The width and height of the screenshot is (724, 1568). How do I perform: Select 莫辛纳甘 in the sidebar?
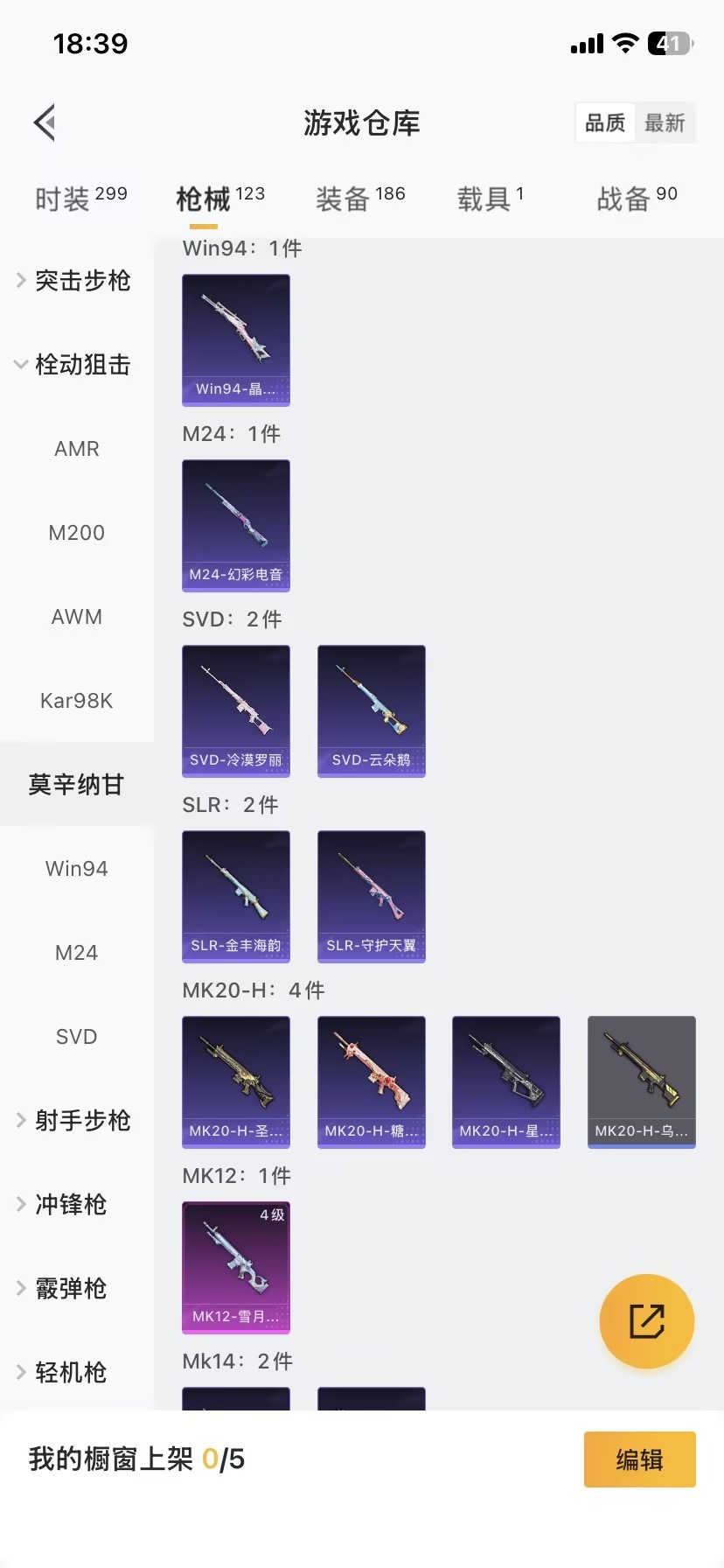click(x=76, y=784)
